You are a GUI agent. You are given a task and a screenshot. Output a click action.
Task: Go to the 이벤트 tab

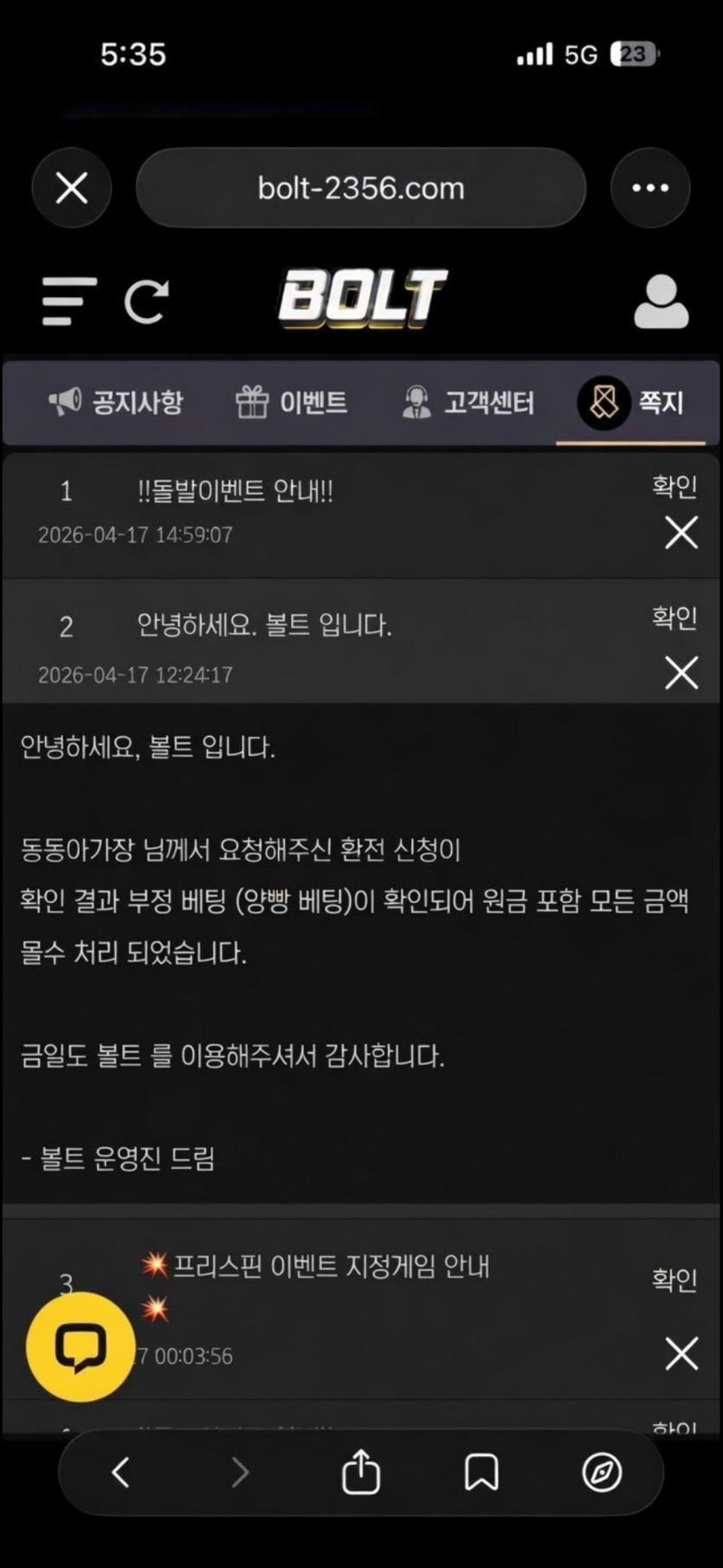(292, 403)
